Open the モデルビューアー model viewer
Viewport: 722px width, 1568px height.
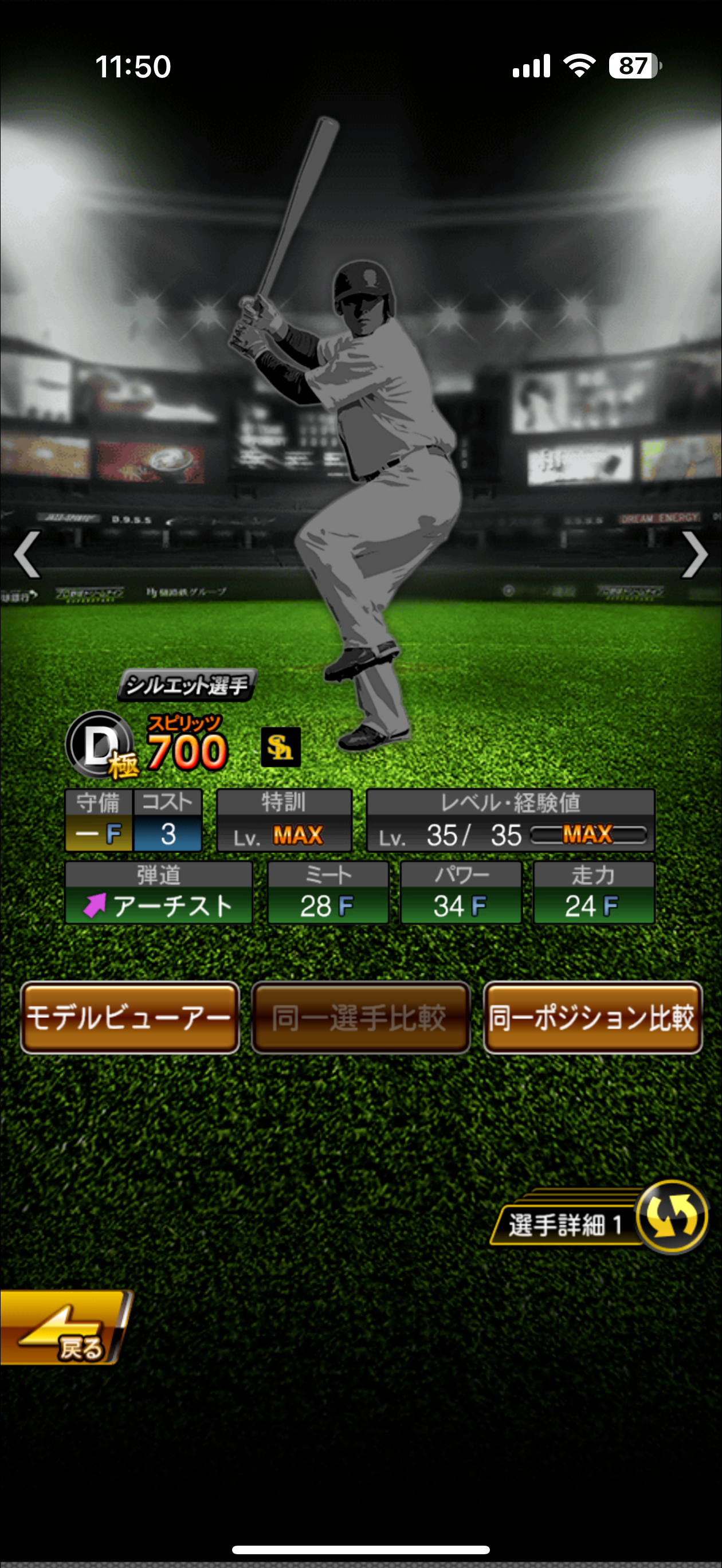[x=130, y=1018]
